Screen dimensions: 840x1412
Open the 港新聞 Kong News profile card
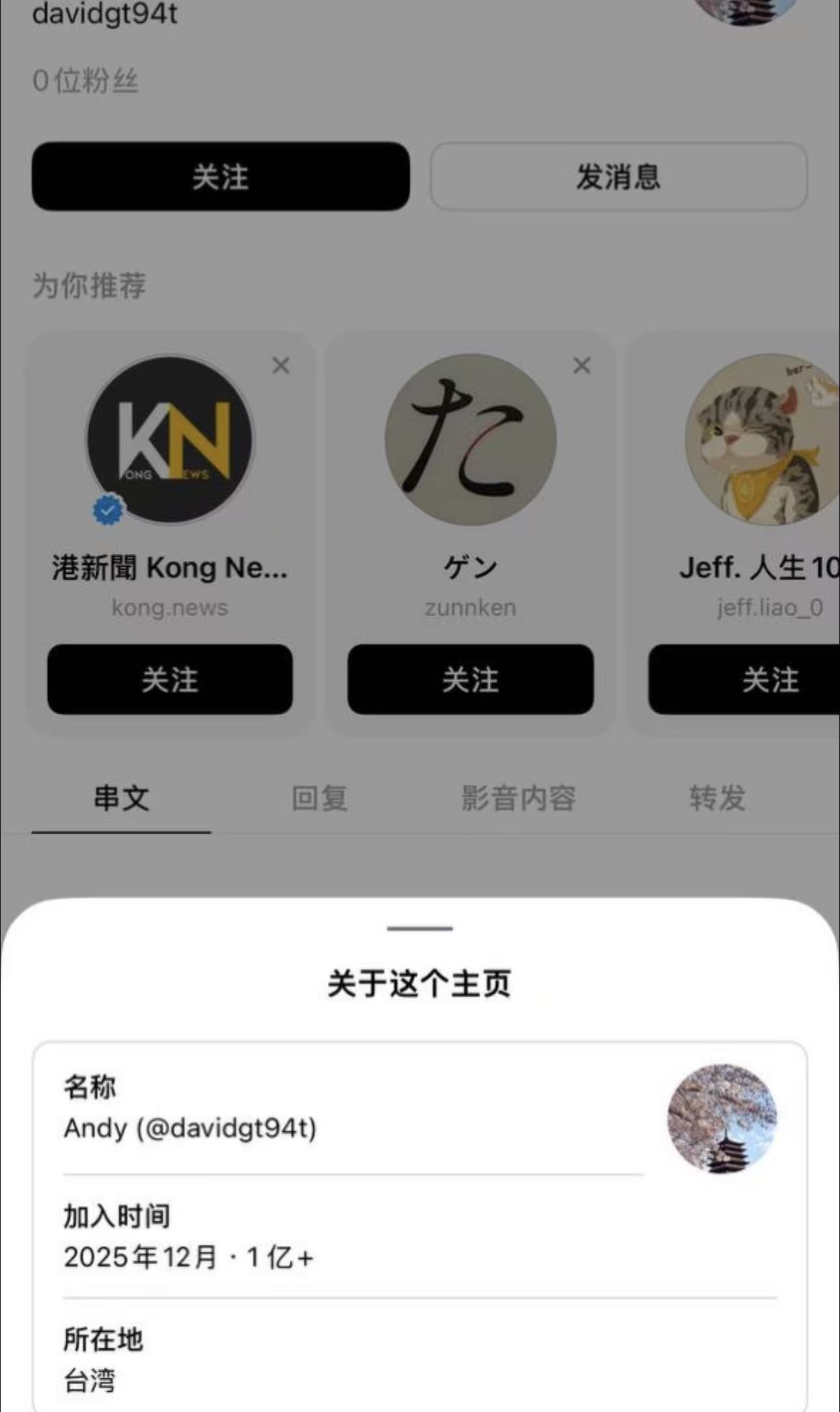point(170,440)
